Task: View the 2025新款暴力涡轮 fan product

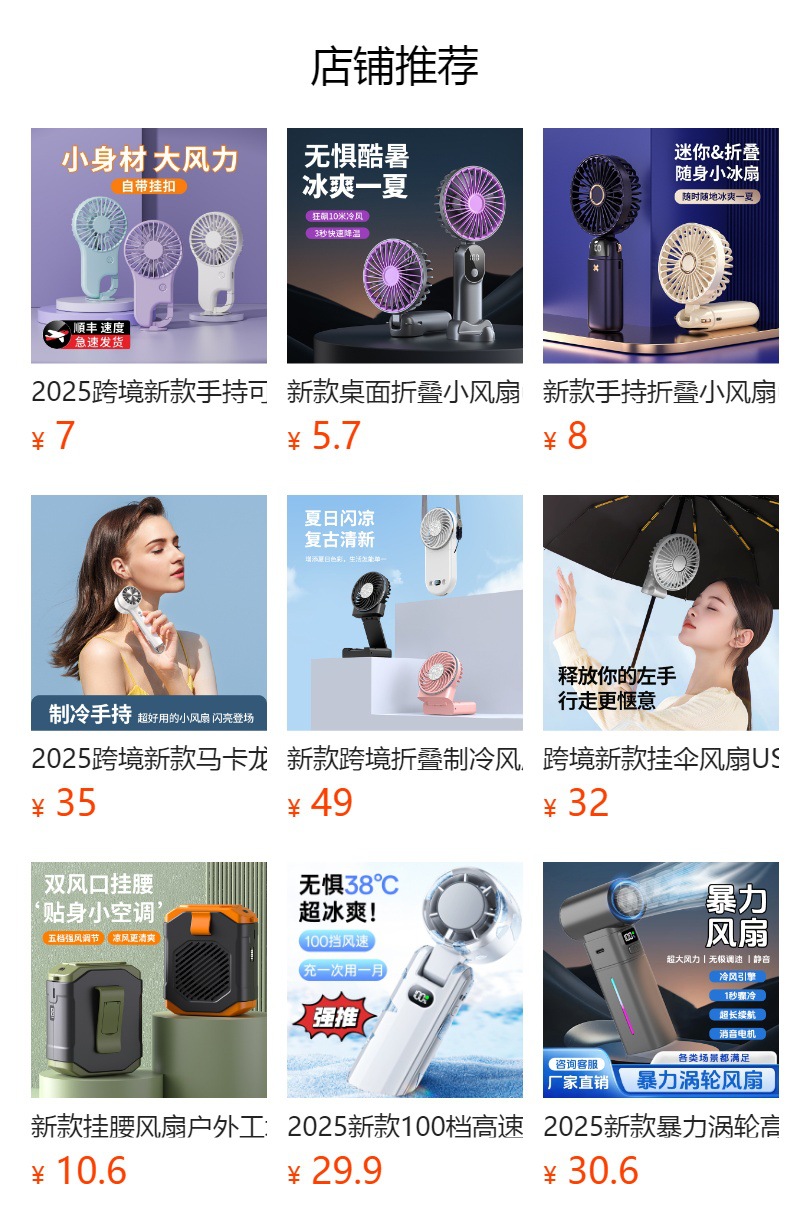Action: click(x=660, y=980)
